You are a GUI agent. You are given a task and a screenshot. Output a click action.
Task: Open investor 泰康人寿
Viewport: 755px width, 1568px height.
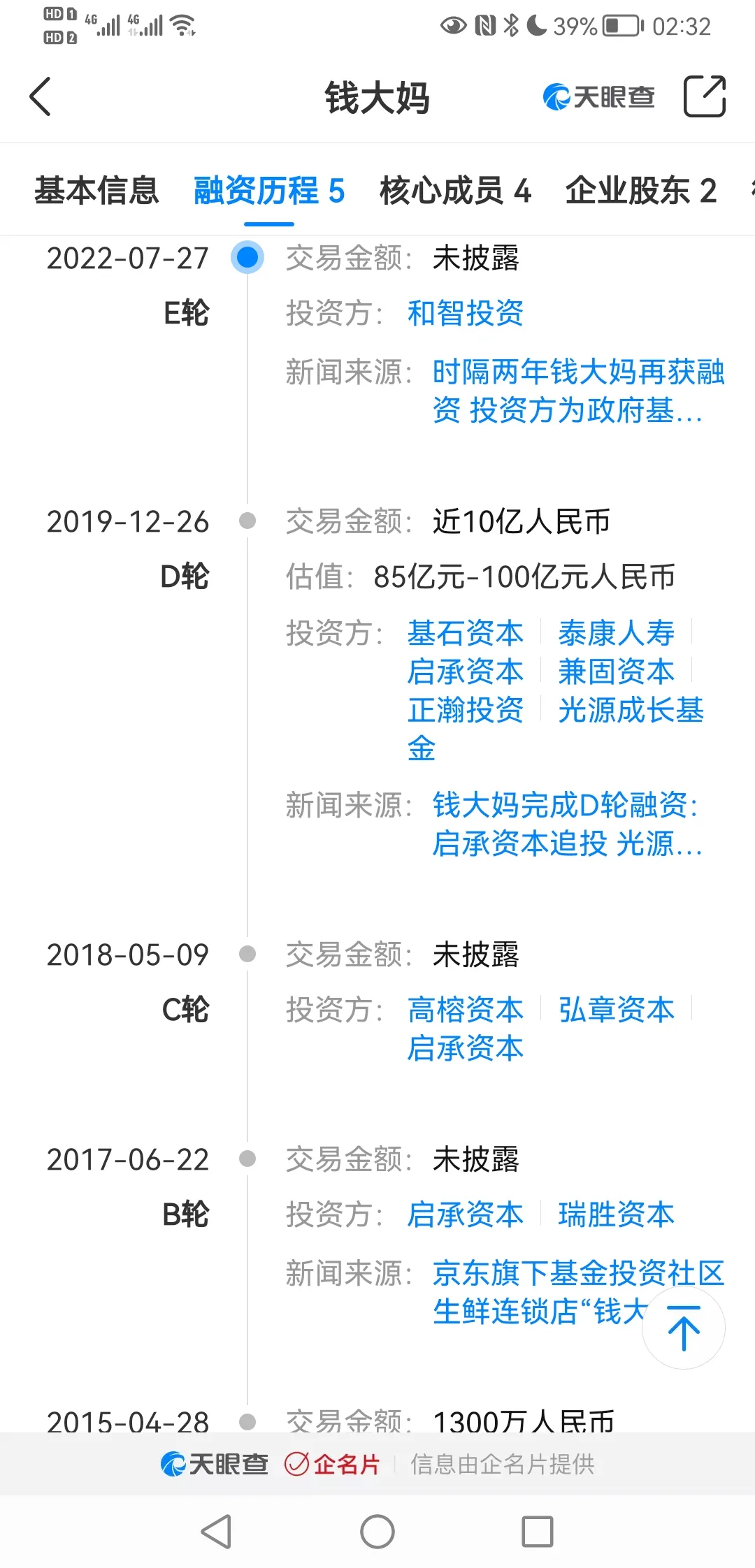point(616,633)
